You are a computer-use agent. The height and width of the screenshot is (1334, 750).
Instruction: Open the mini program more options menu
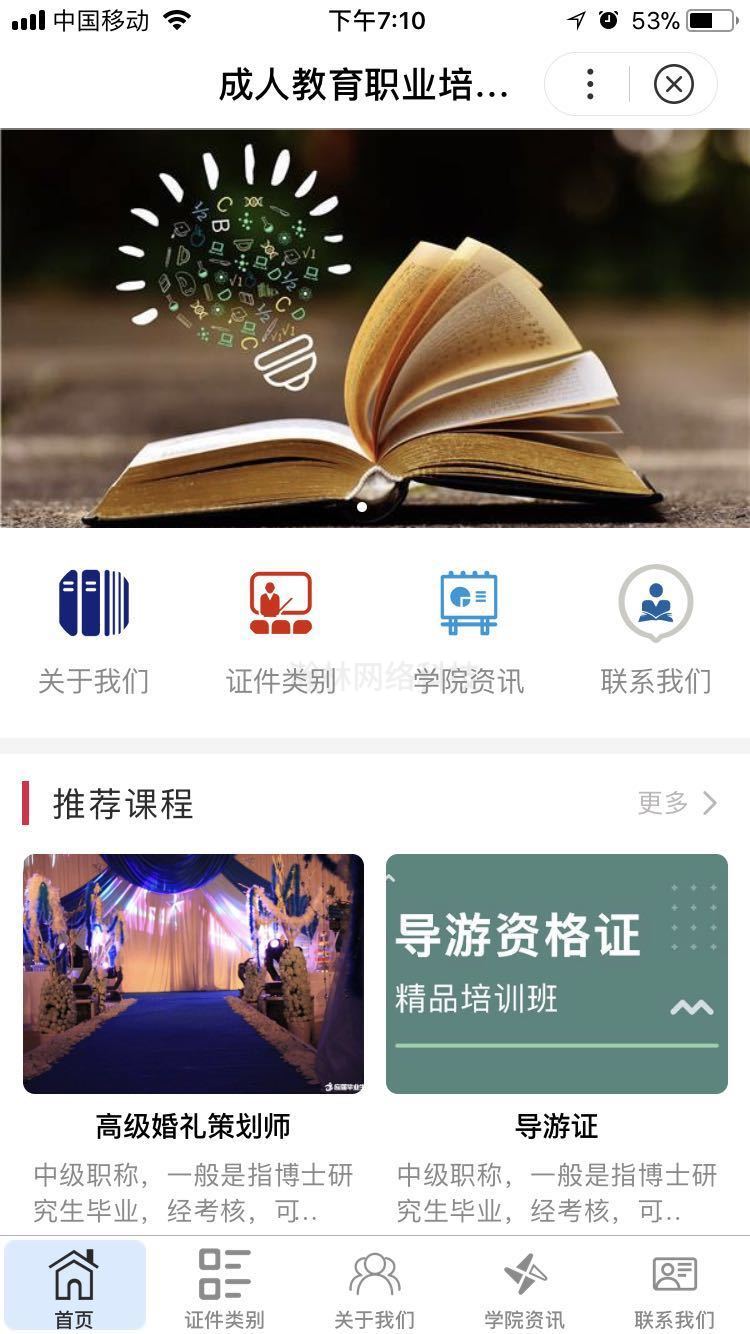pyautogui.click(x=590, y=85)
